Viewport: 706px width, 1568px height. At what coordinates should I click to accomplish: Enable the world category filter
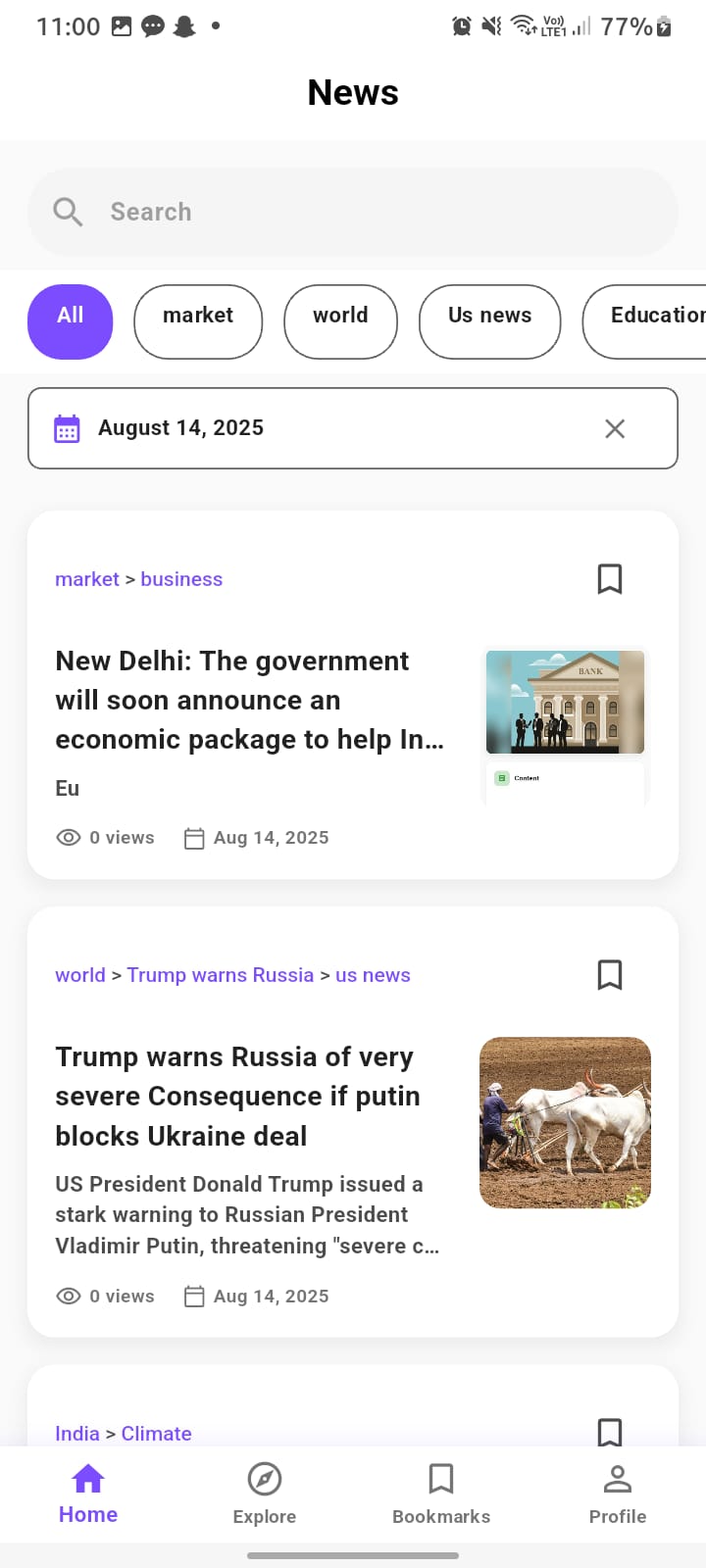click(x=340, y=321)
